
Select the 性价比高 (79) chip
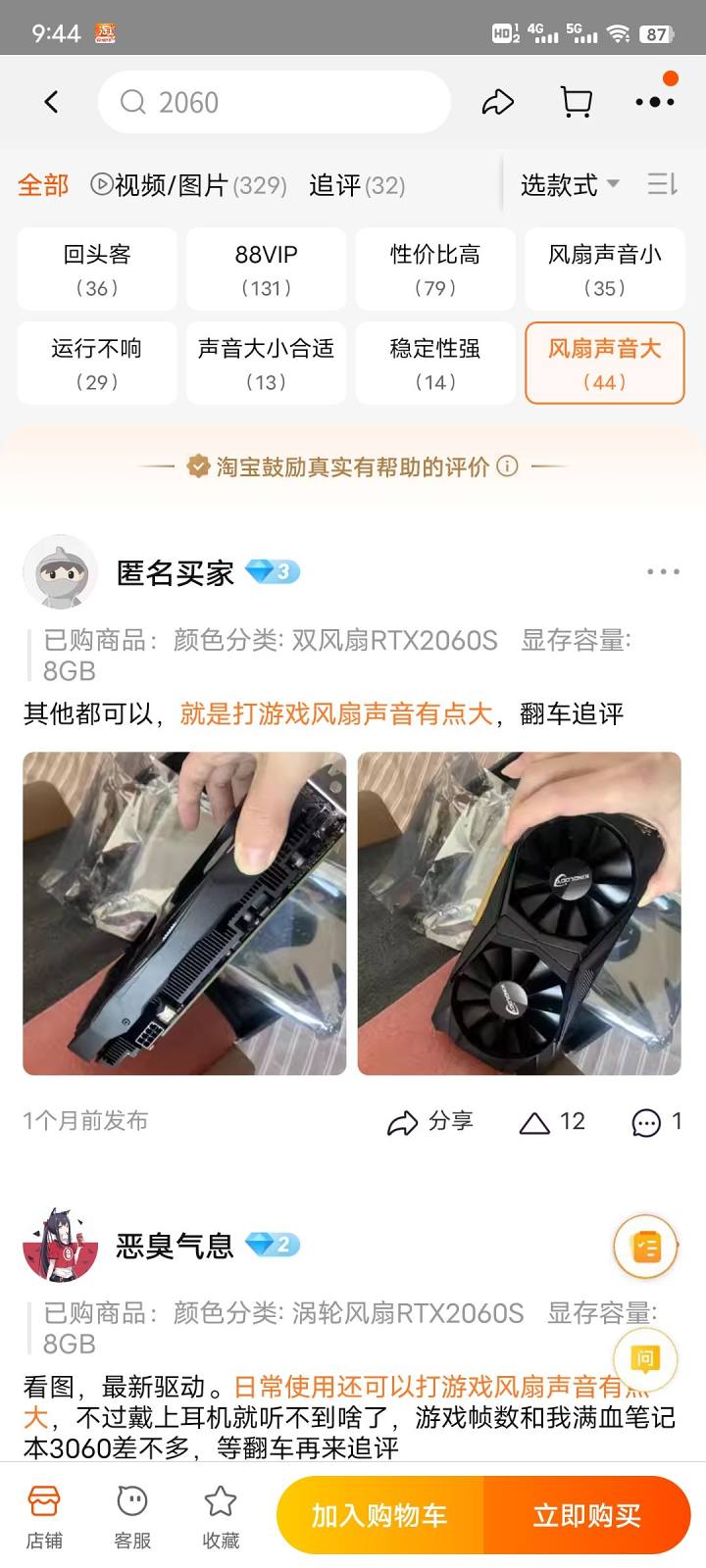pos(435,269)
